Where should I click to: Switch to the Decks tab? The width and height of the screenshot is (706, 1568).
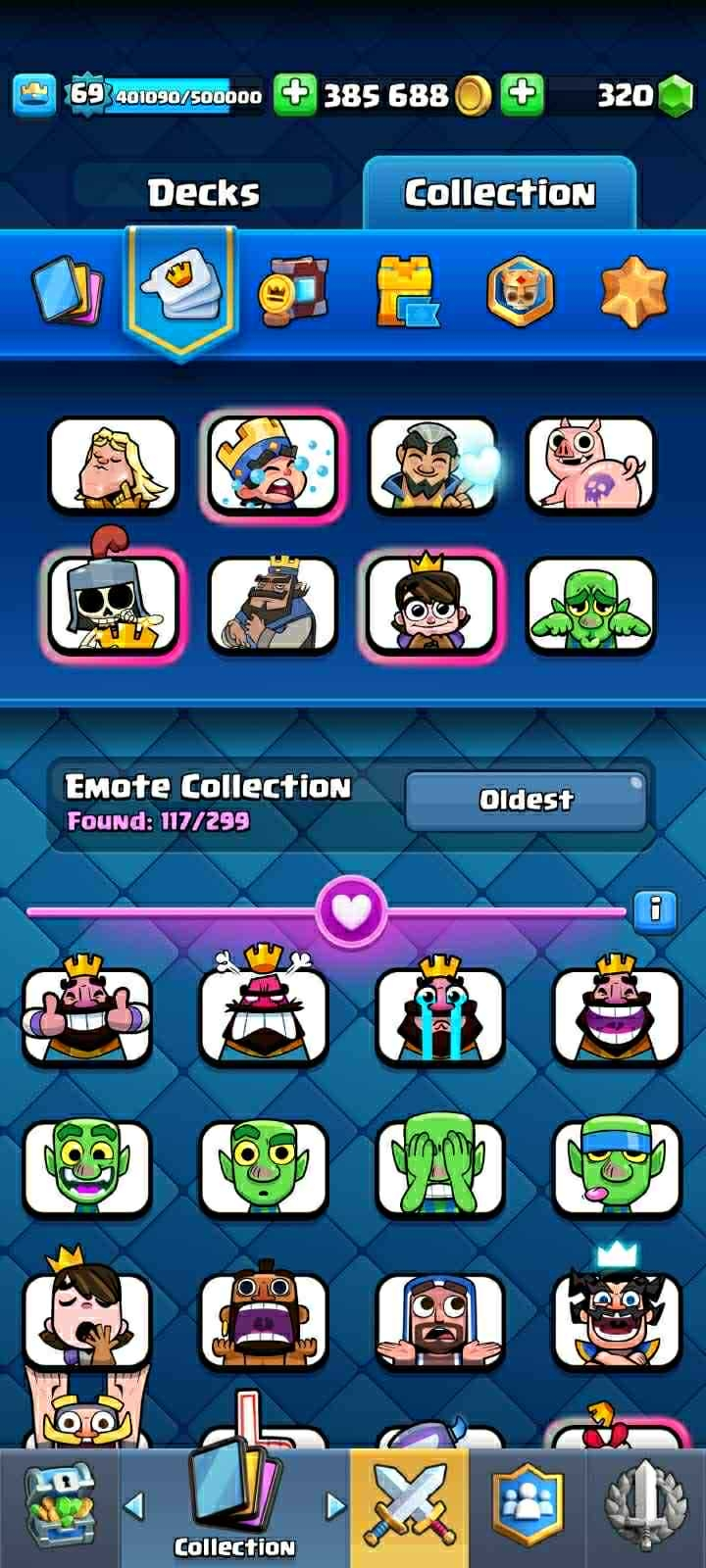(204, 193)
